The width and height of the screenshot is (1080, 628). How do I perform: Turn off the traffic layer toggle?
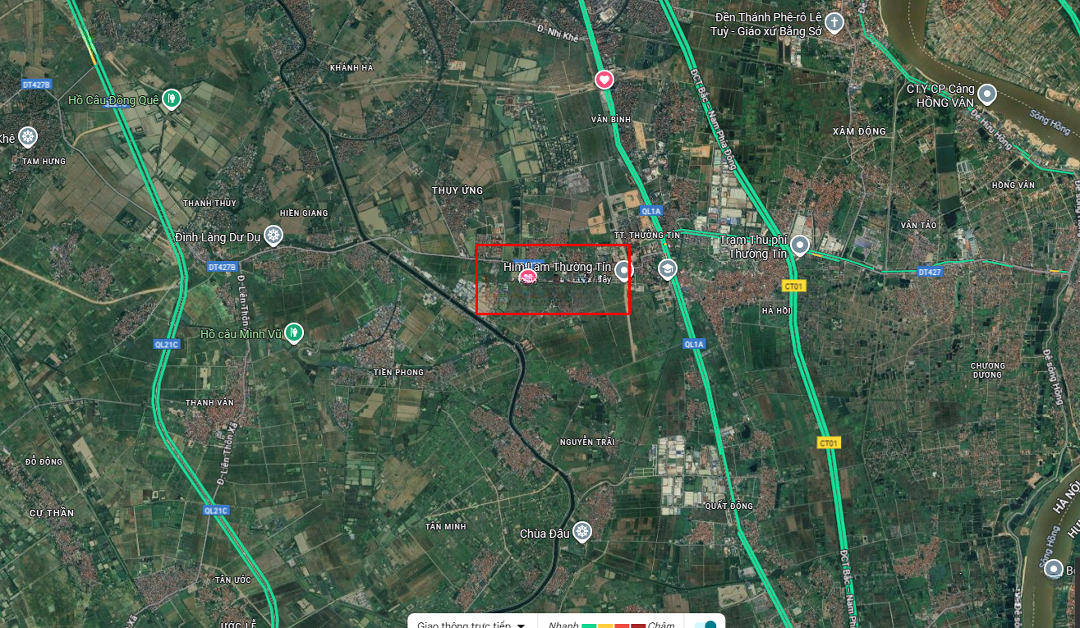[705, 624]
